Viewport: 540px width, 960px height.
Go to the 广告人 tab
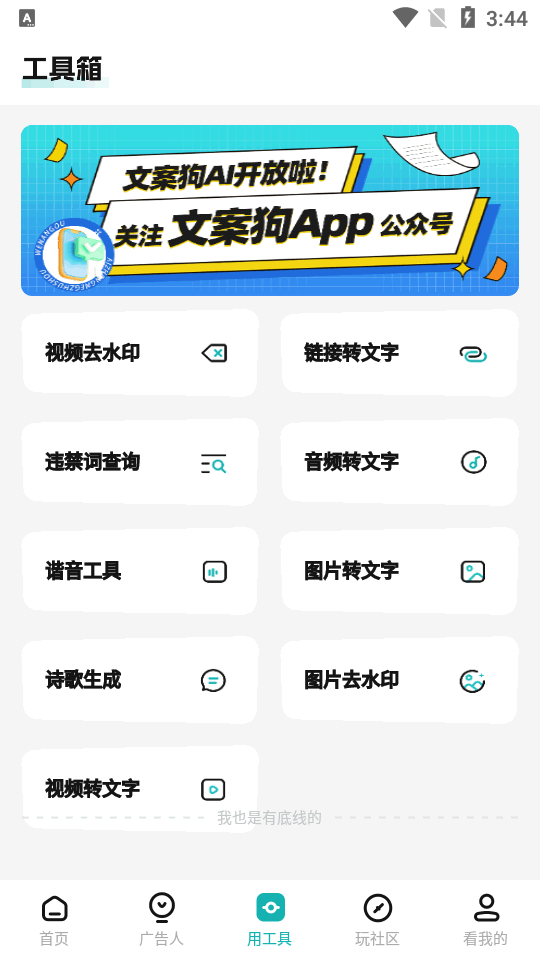click(162, 920)
